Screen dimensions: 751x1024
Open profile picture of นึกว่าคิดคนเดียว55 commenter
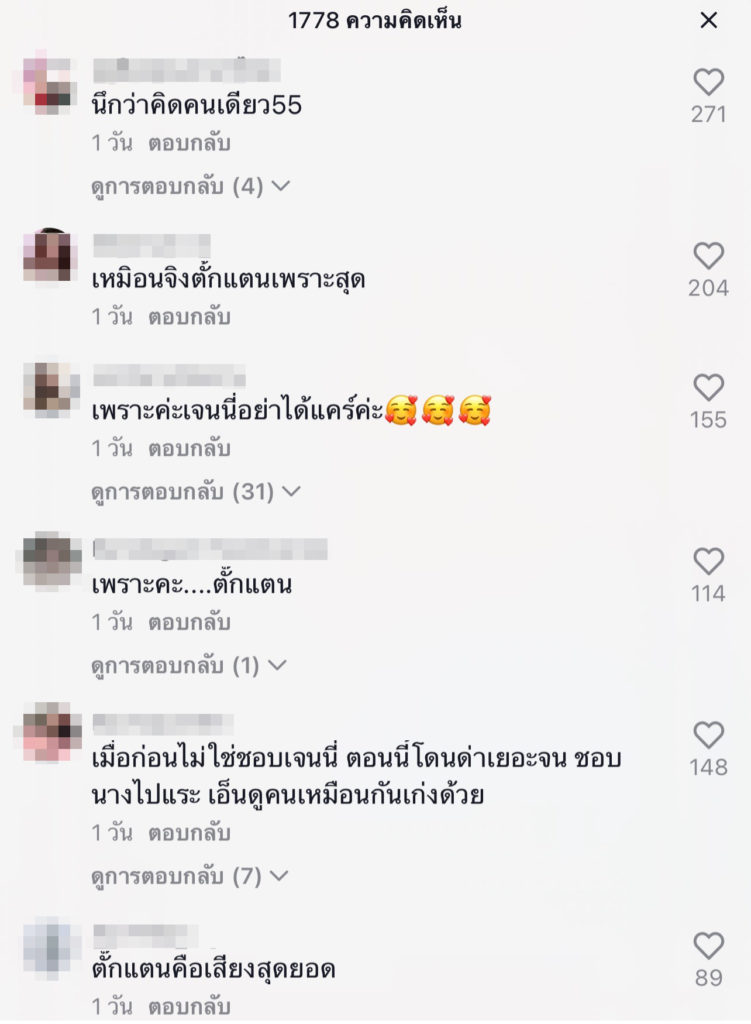[51, 85]
